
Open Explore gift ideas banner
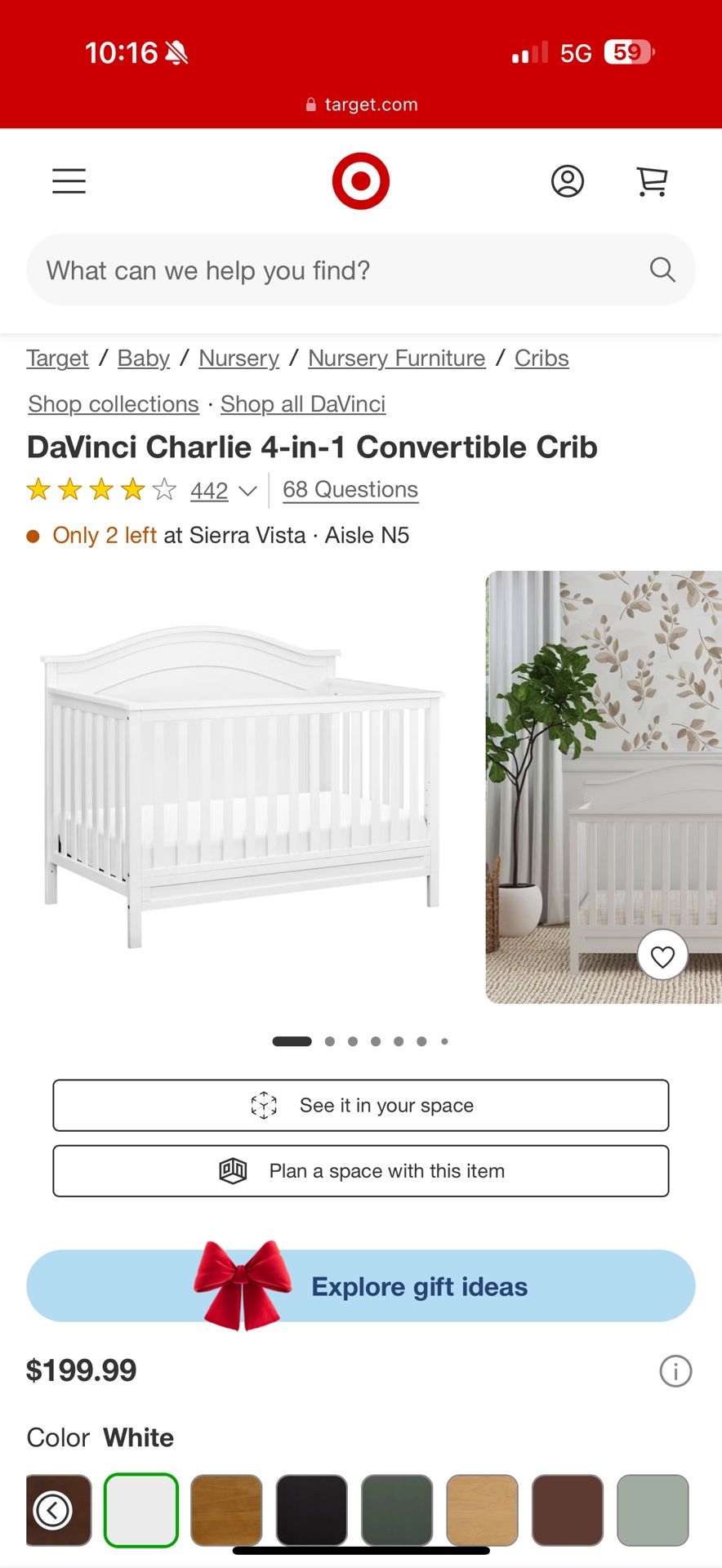[361, 1286]
